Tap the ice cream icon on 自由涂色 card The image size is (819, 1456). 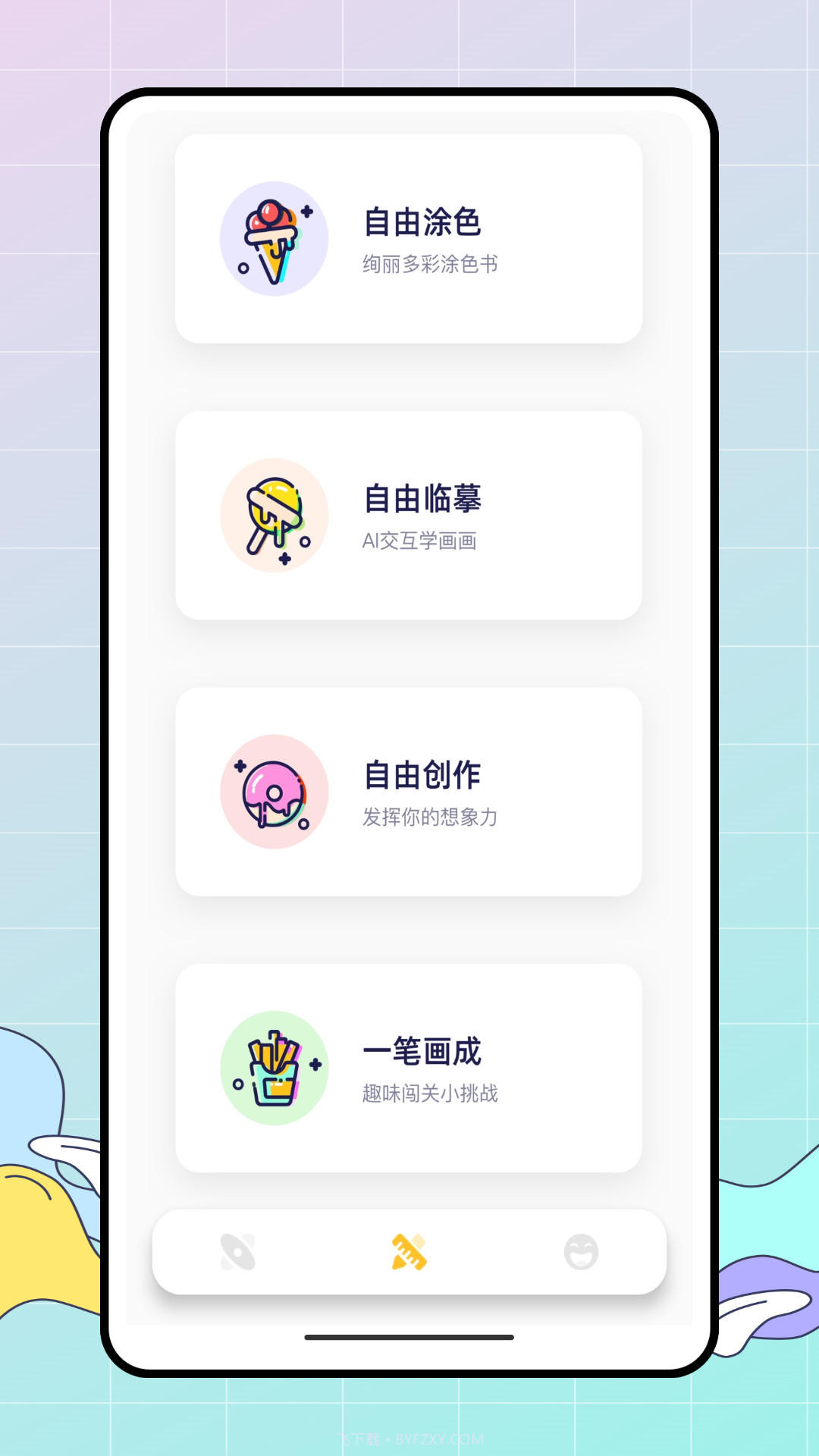click(275, 237)
